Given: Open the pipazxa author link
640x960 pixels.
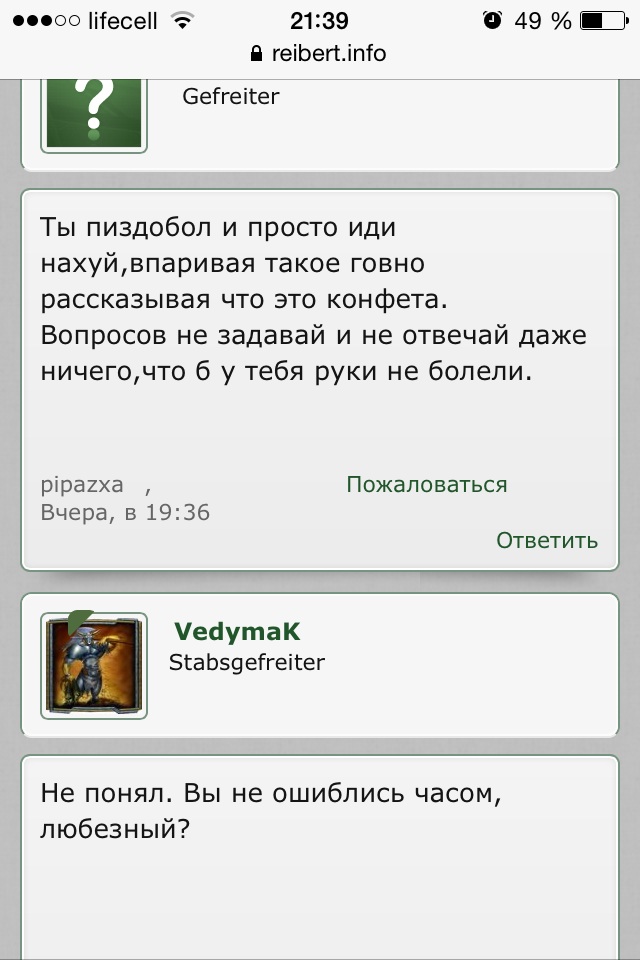Looking at the screenshot, I should point(82,485).
